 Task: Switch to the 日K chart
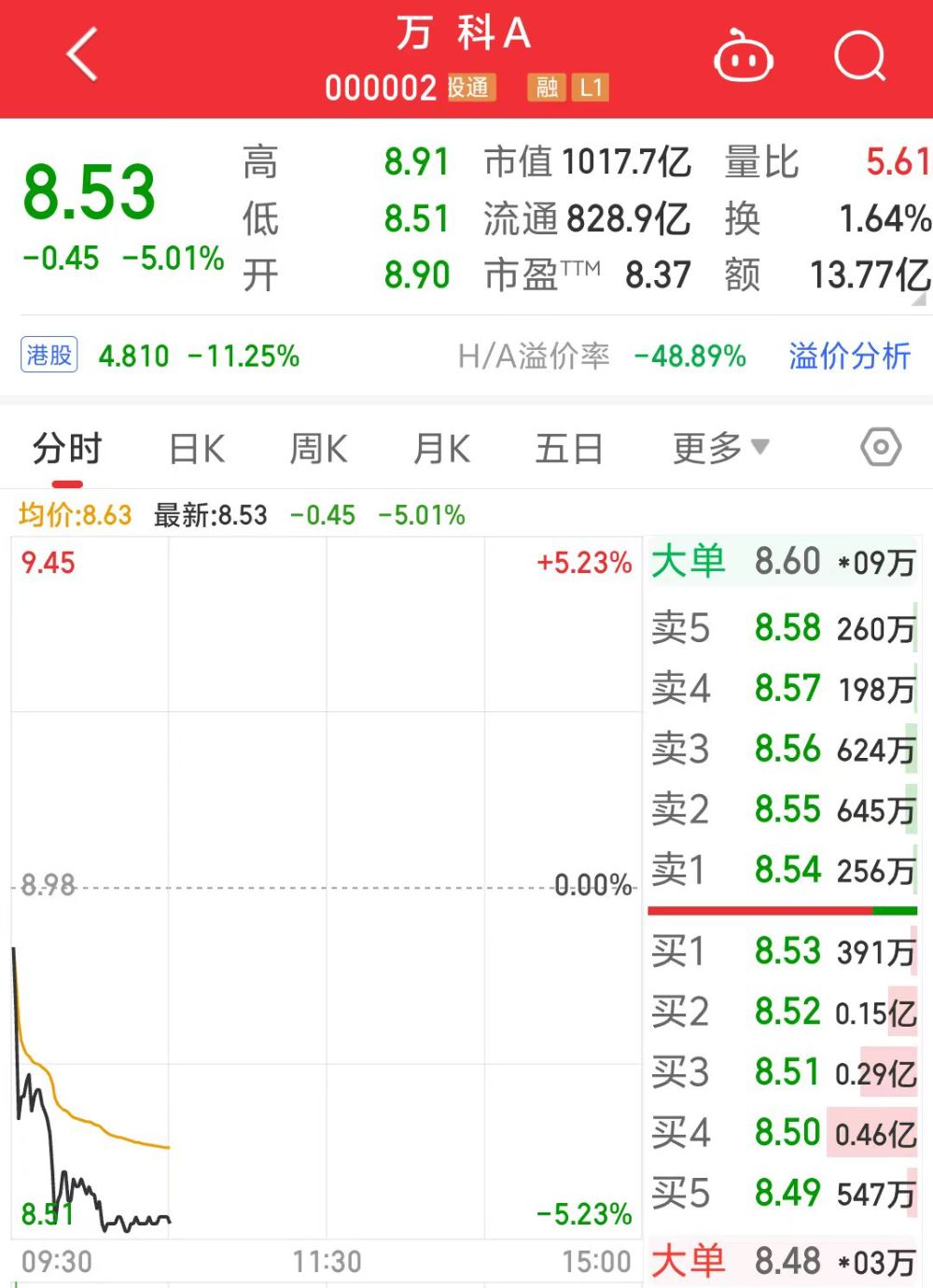point(197,449)
